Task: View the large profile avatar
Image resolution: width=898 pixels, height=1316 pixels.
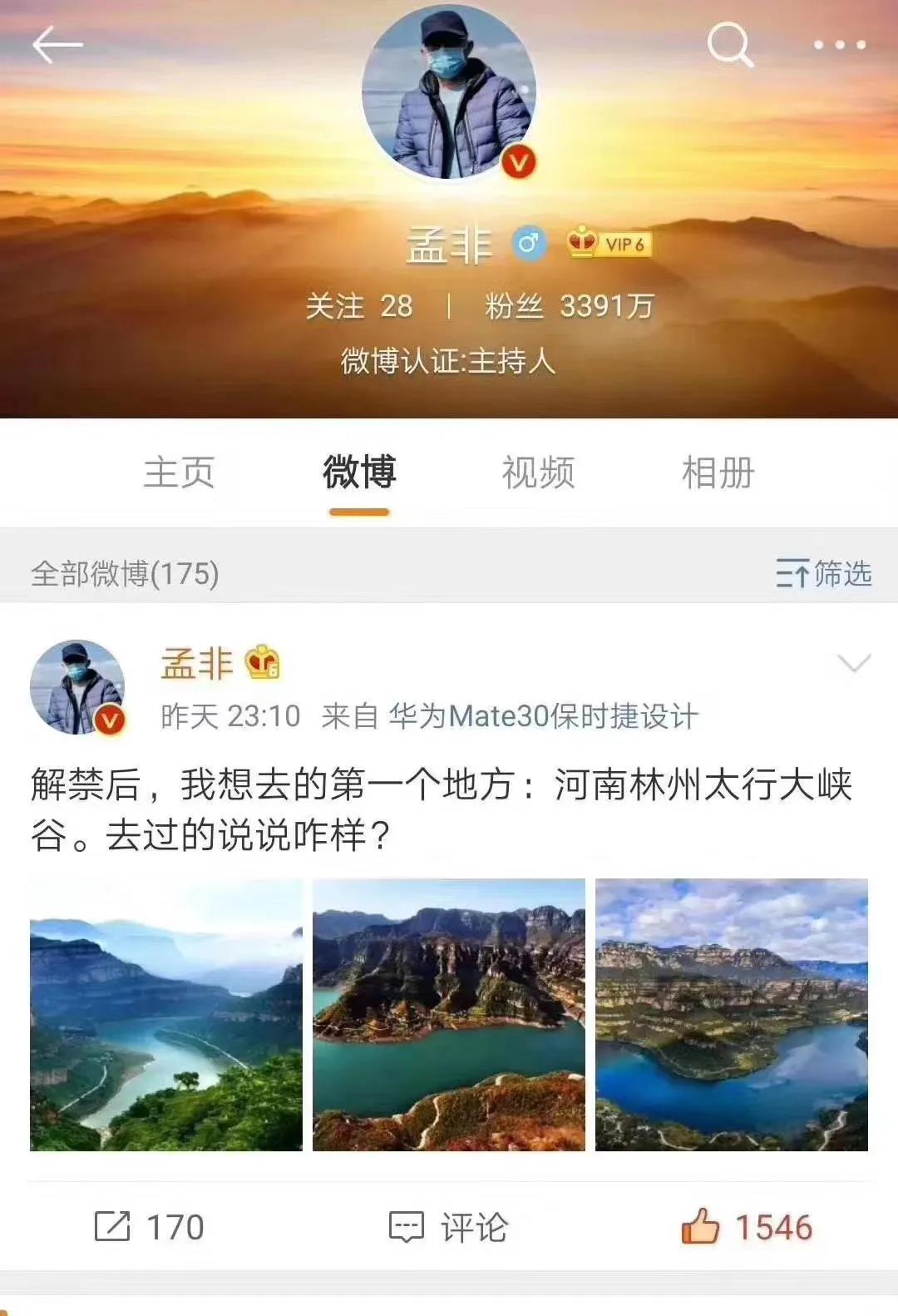Action: click(449, 90)
